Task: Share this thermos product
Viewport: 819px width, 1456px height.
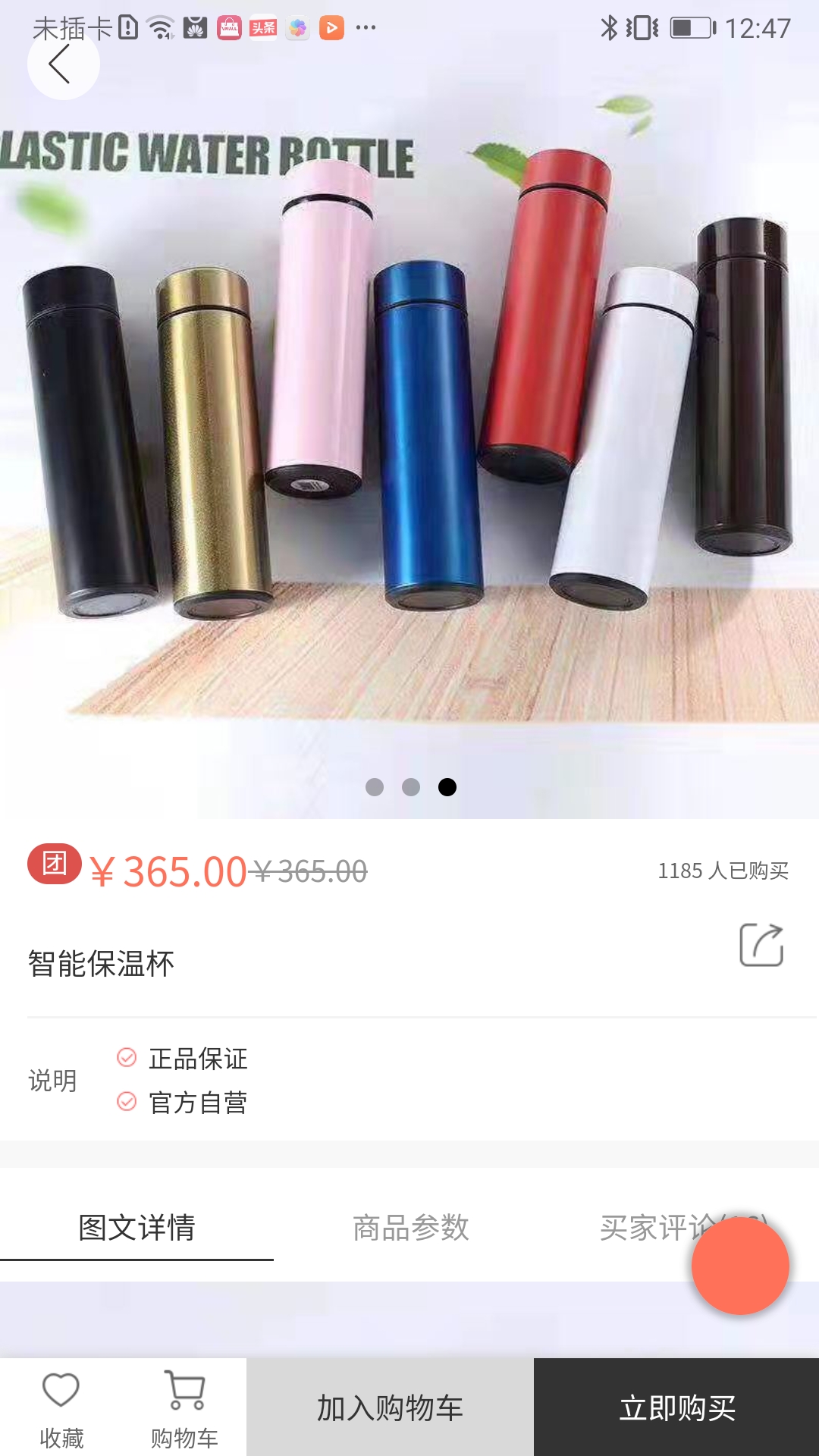Action: [x=761, y=945]
